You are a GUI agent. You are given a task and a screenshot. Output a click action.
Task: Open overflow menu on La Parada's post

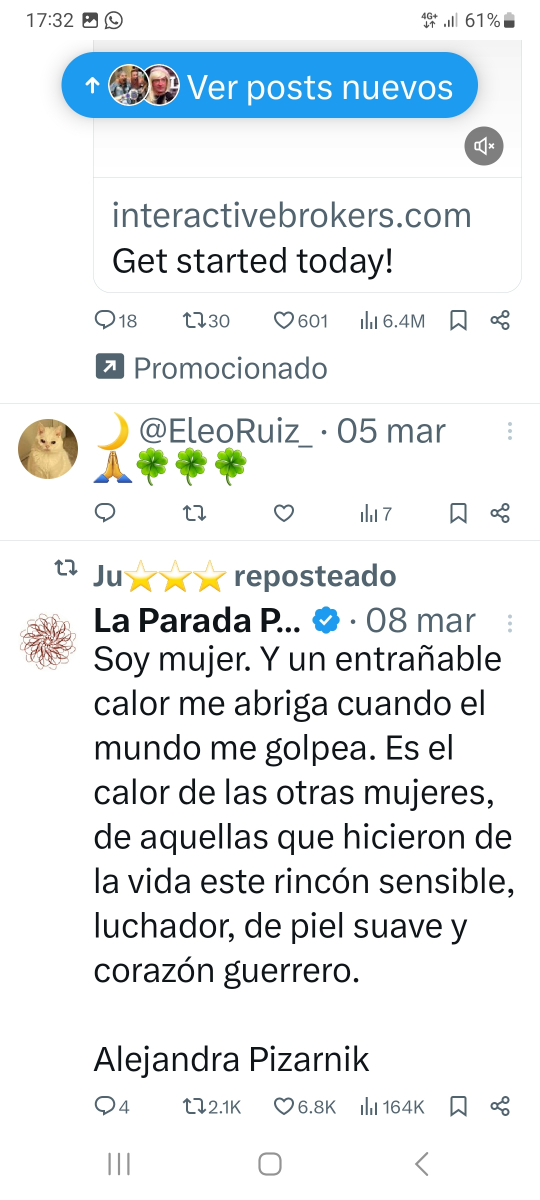point(510,623)
